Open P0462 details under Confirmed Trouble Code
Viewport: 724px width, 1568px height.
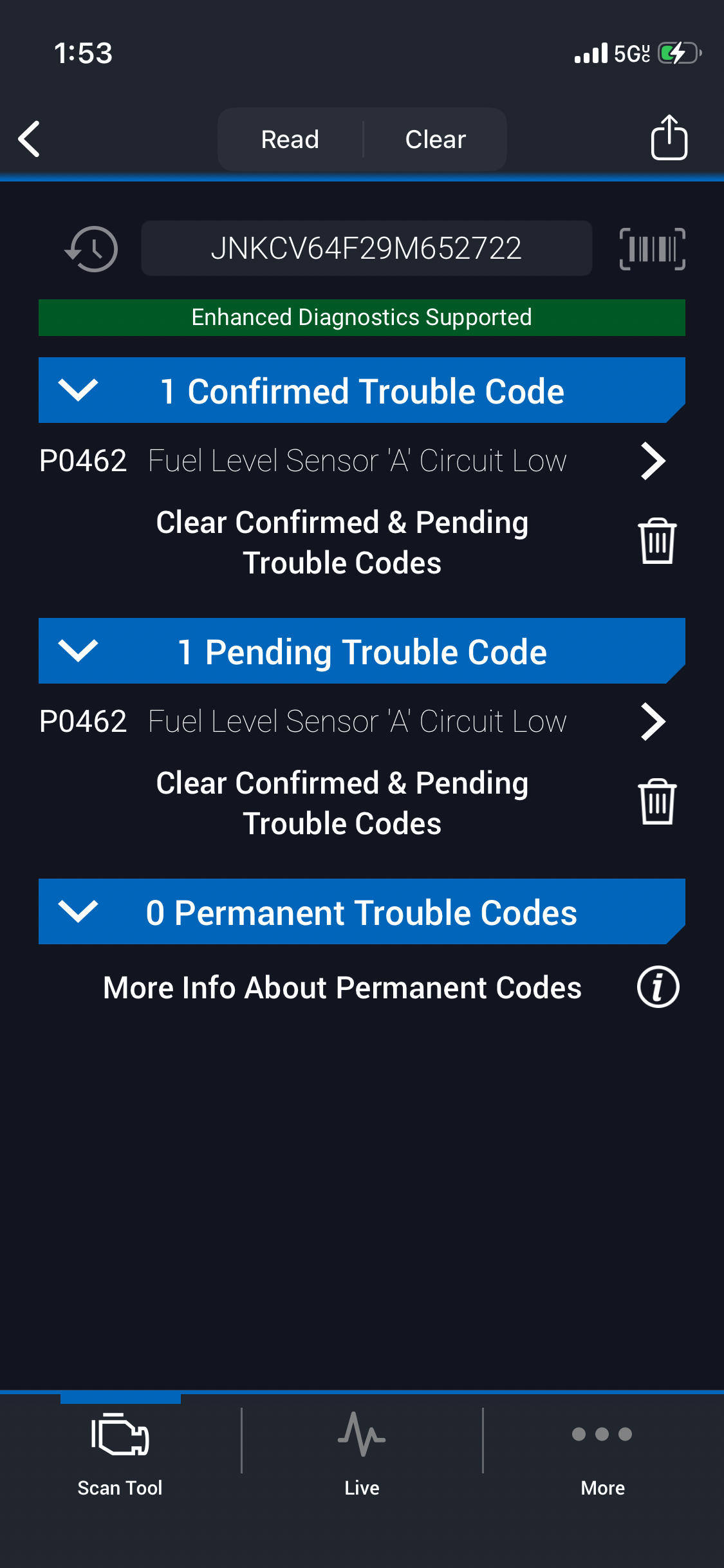(653, 461)
